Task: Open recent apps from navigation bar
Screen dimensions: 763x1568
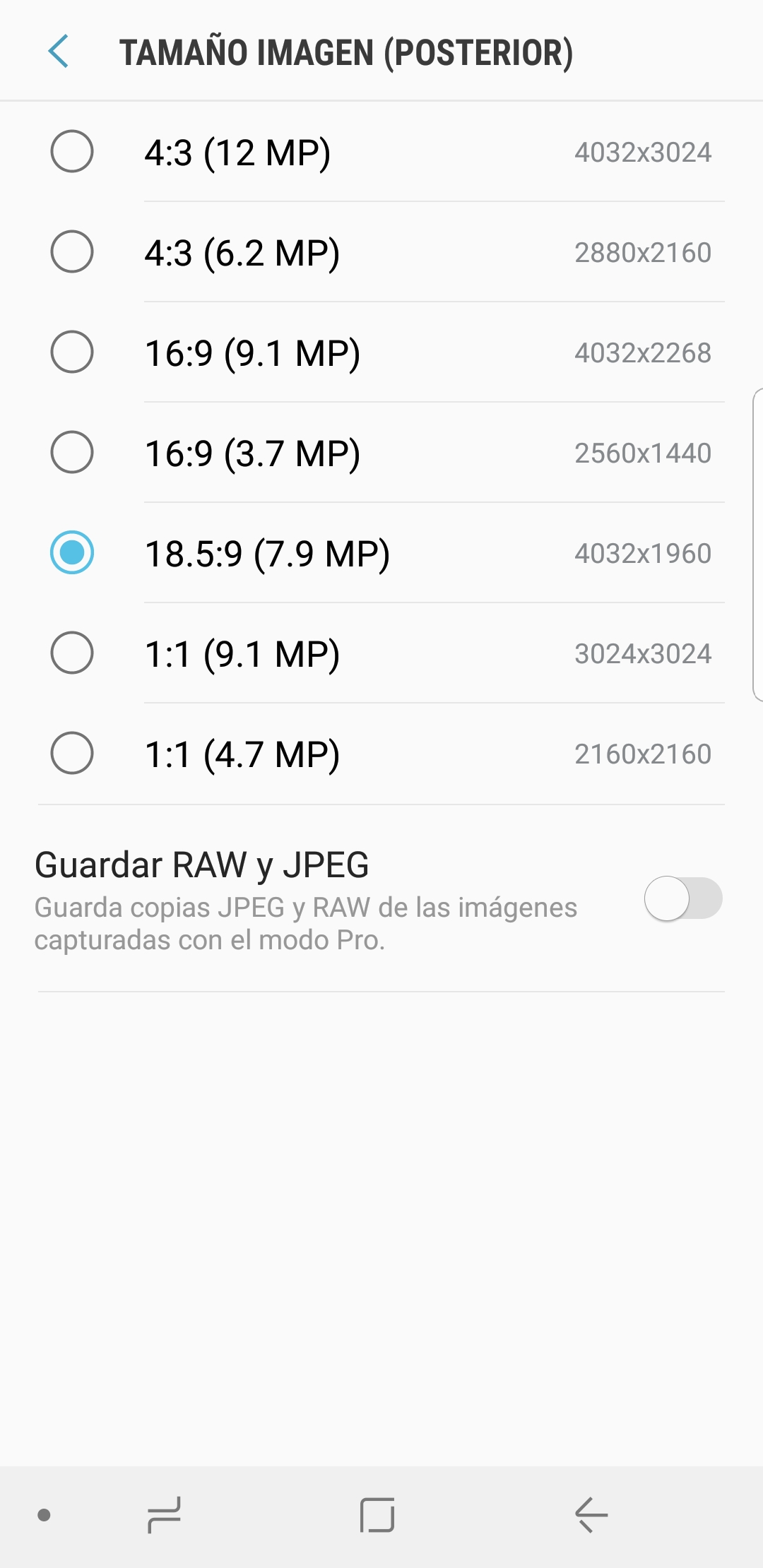Action: point(164,1515)
